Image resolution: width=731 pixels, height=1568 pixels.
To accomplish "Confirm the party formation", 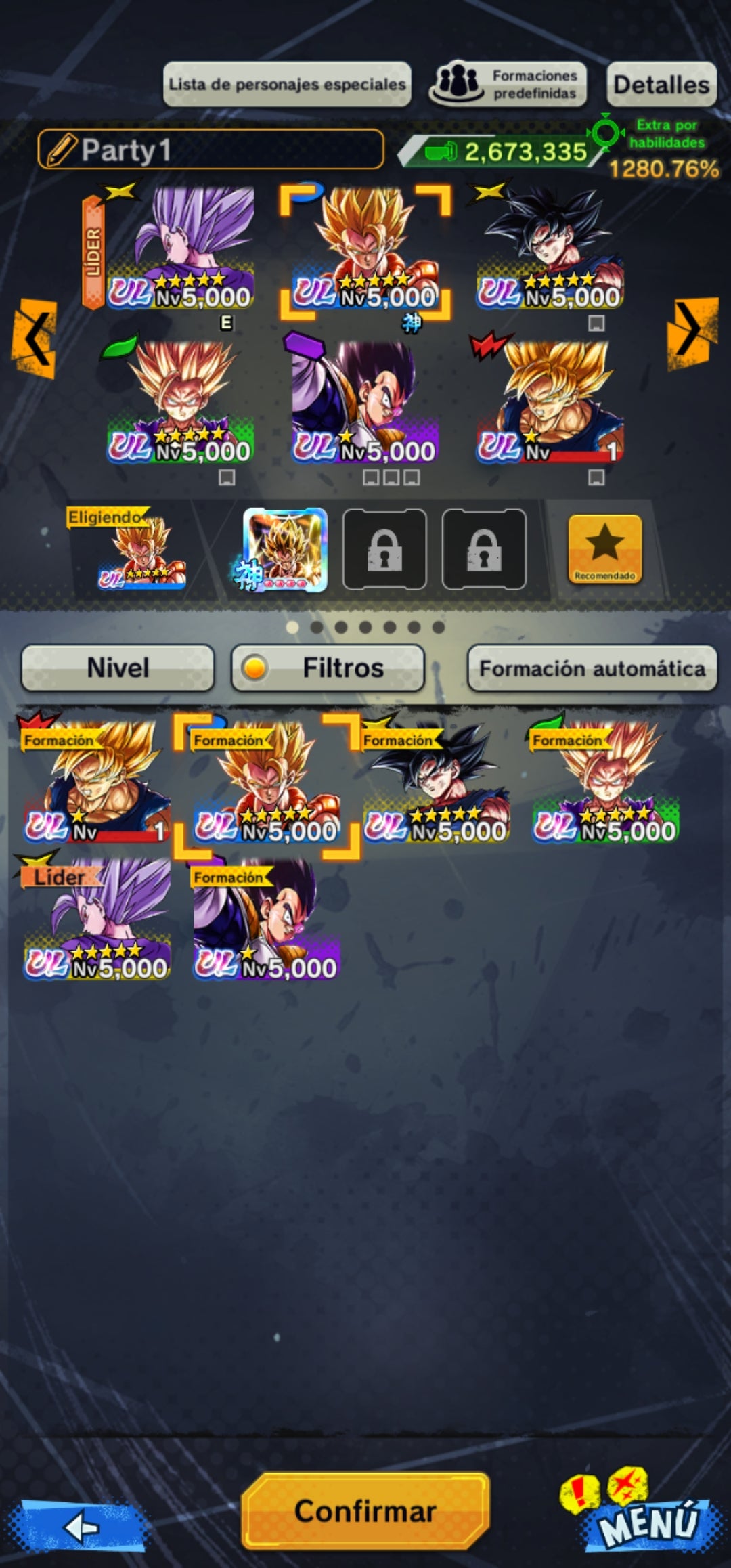I will pyautogui.click(x=365, y=1510).
